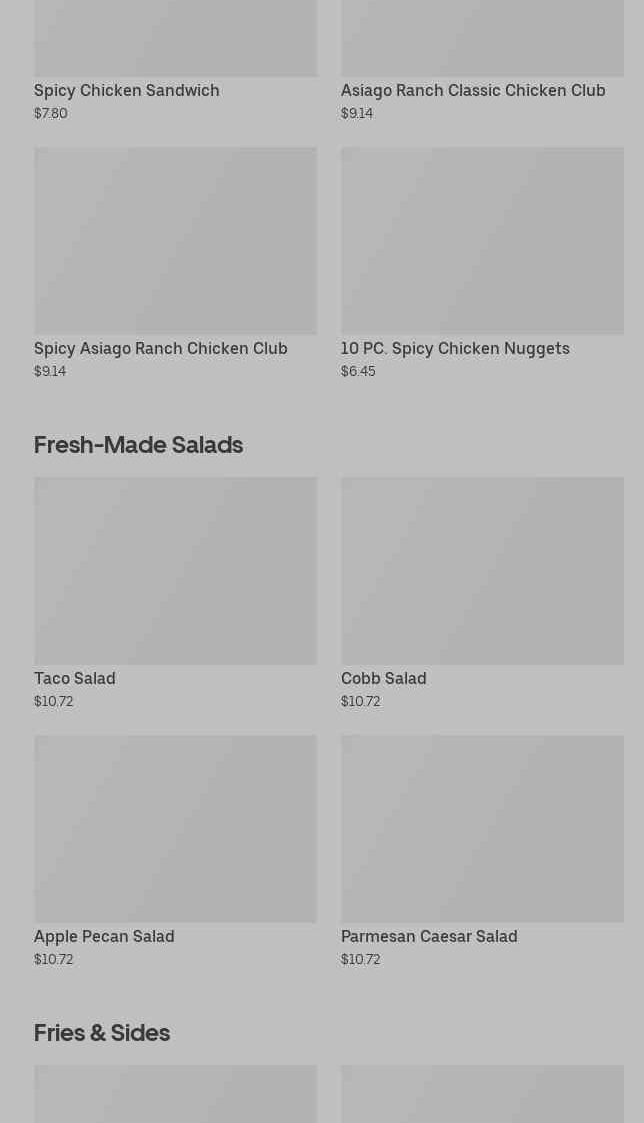Image resolution: width=644 pixels, height=1123 pixels.
Task: Open Spicy Asiago Ranch Chicken Club
Action: coord(176,264)
